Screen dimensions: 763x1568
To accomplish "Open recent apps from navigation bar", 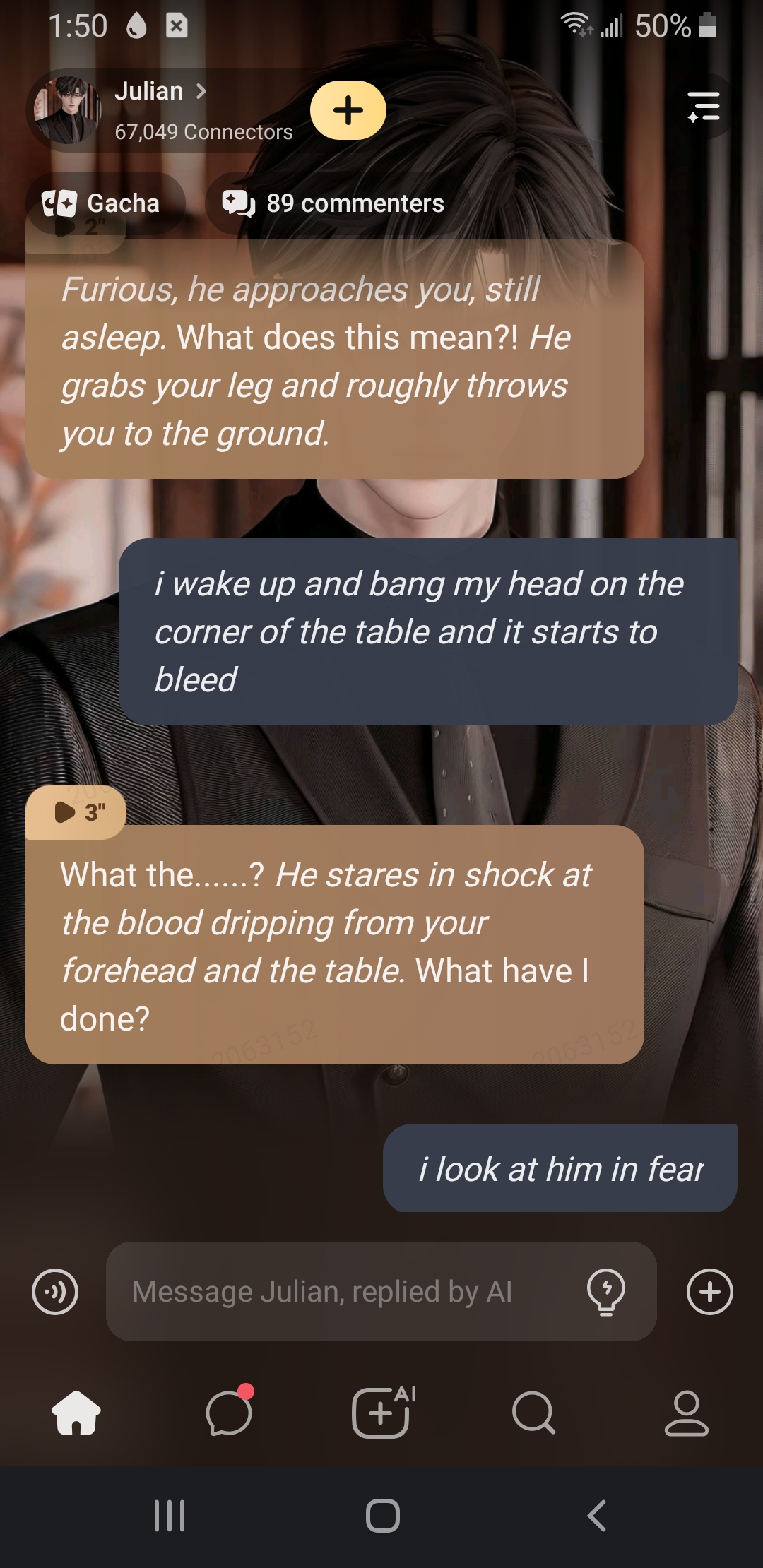I will pyautogui.click(x=170, y=1516).
